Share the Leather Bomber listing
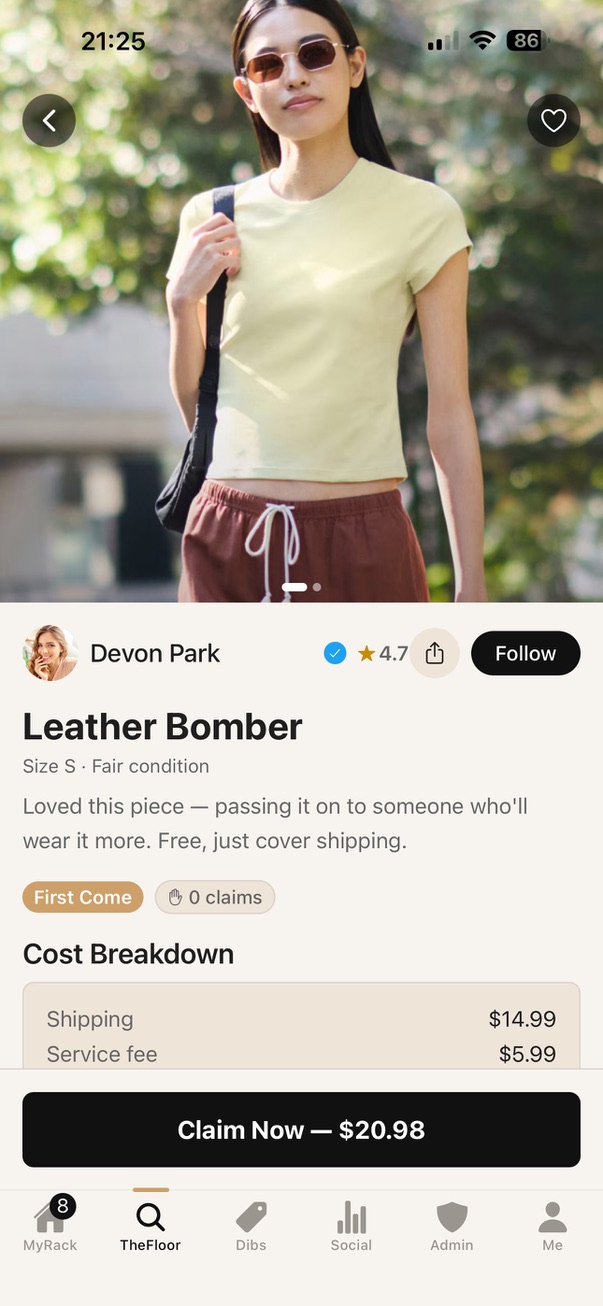Image resolution: width=603 pixels, height=1306 pixels. 434,653
